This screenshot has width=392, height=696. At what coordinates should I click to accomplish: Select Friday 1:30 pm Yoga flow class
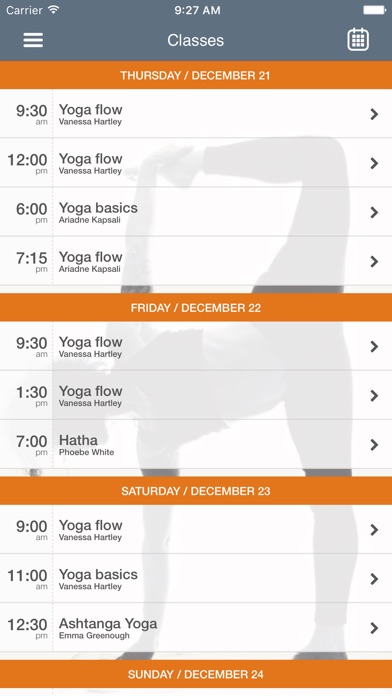196,395
